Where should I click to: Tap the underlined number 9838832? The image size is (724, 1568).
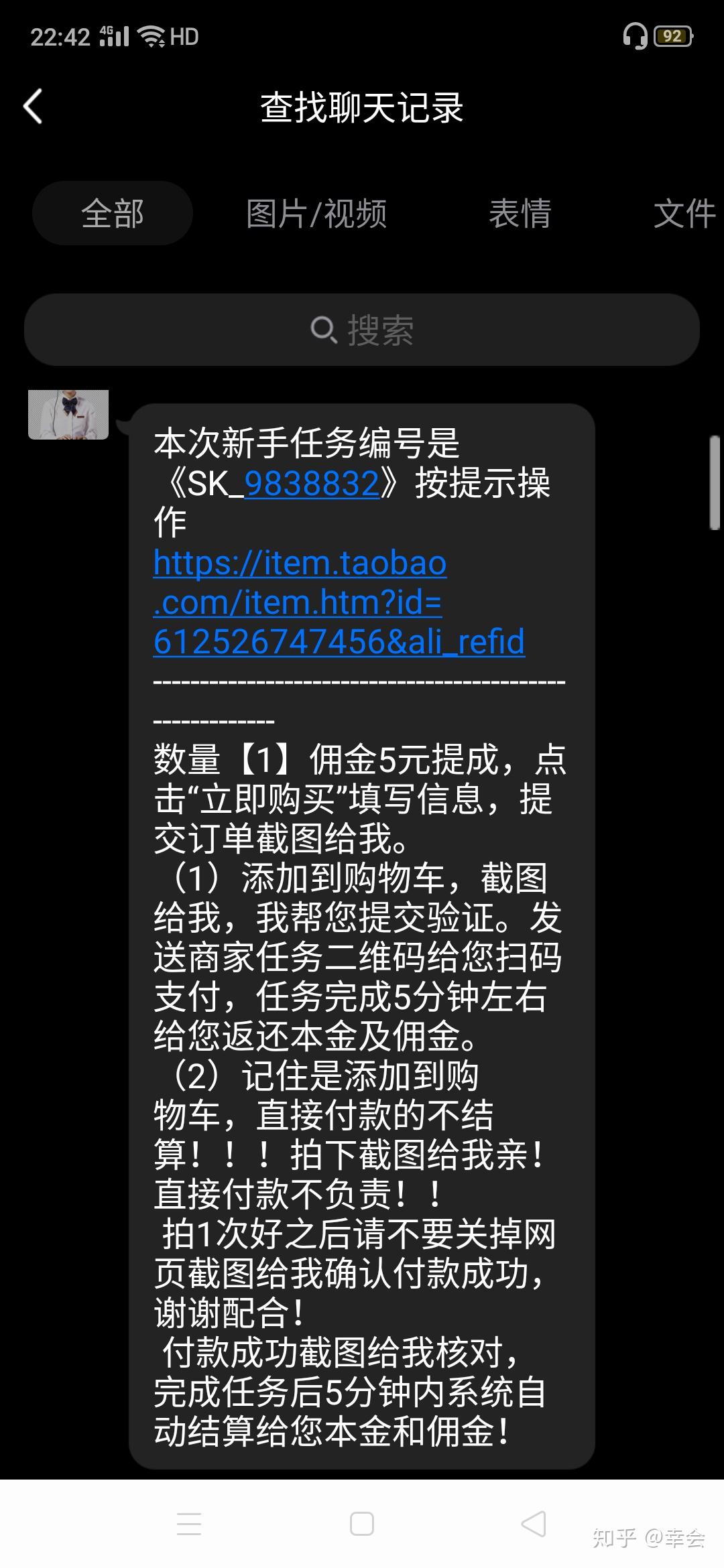(x=312, y=483)
